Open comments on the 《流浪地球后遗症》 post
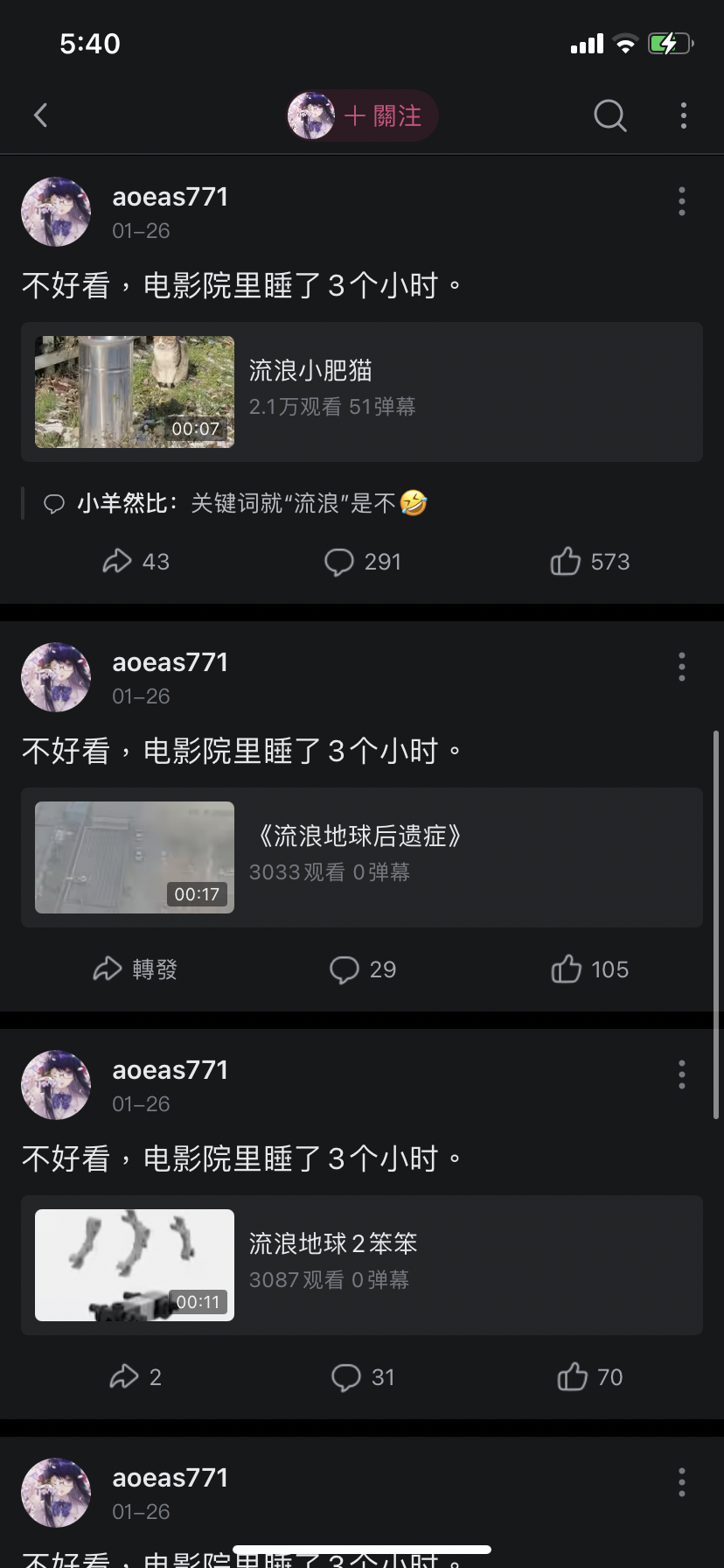This screenshot has width=724, height=1568. (x=362, y=969)
